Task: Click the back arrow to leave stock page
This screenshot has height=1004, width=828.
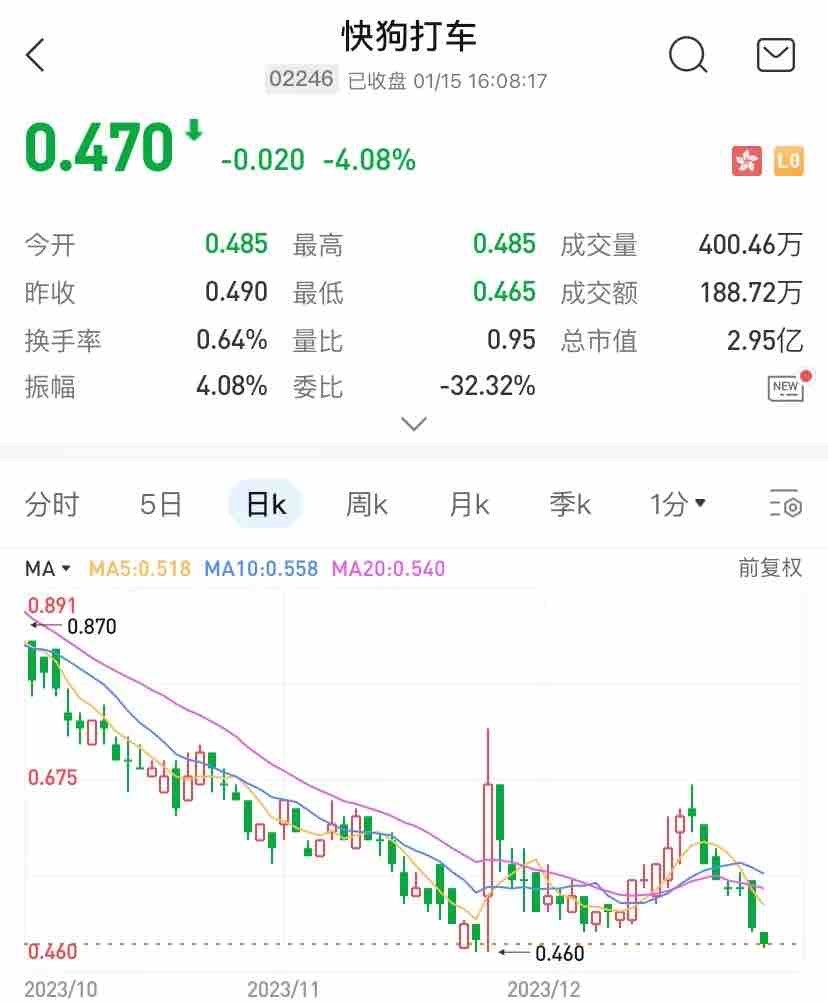Action: point(35,56)
